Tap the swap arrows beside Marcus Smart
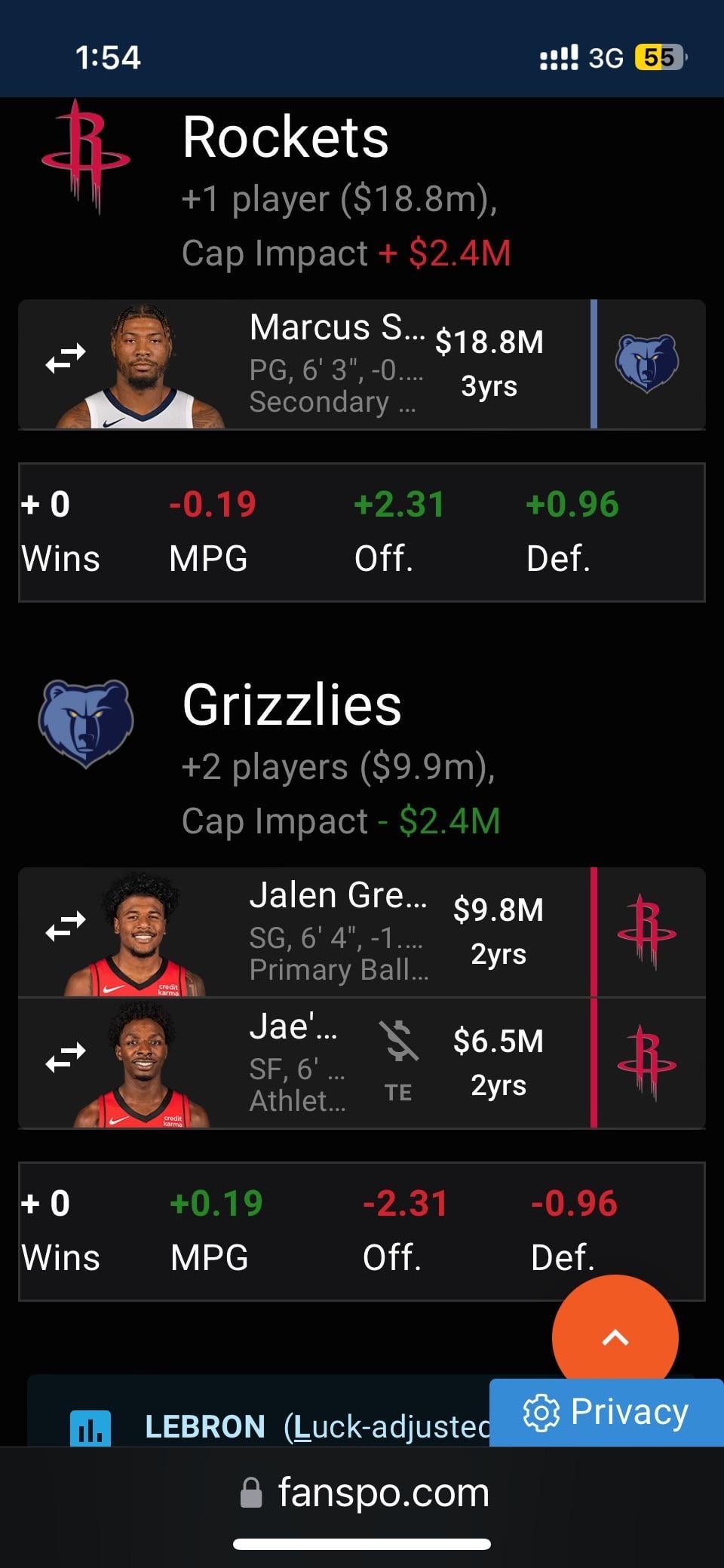Image resolution: width=724 pixels, height=1568 pixels. pyautogui.click(x=66, y=358)
